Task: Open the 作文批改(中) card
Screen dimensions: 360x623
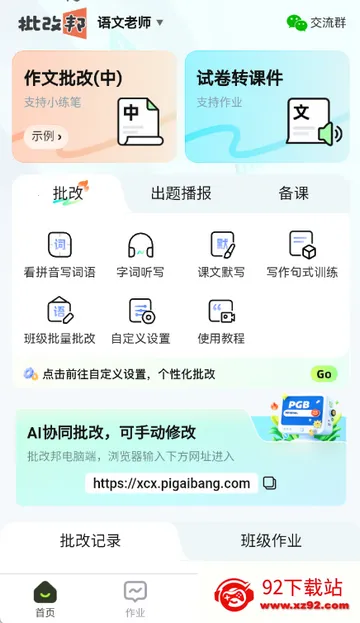Action: 94,106
